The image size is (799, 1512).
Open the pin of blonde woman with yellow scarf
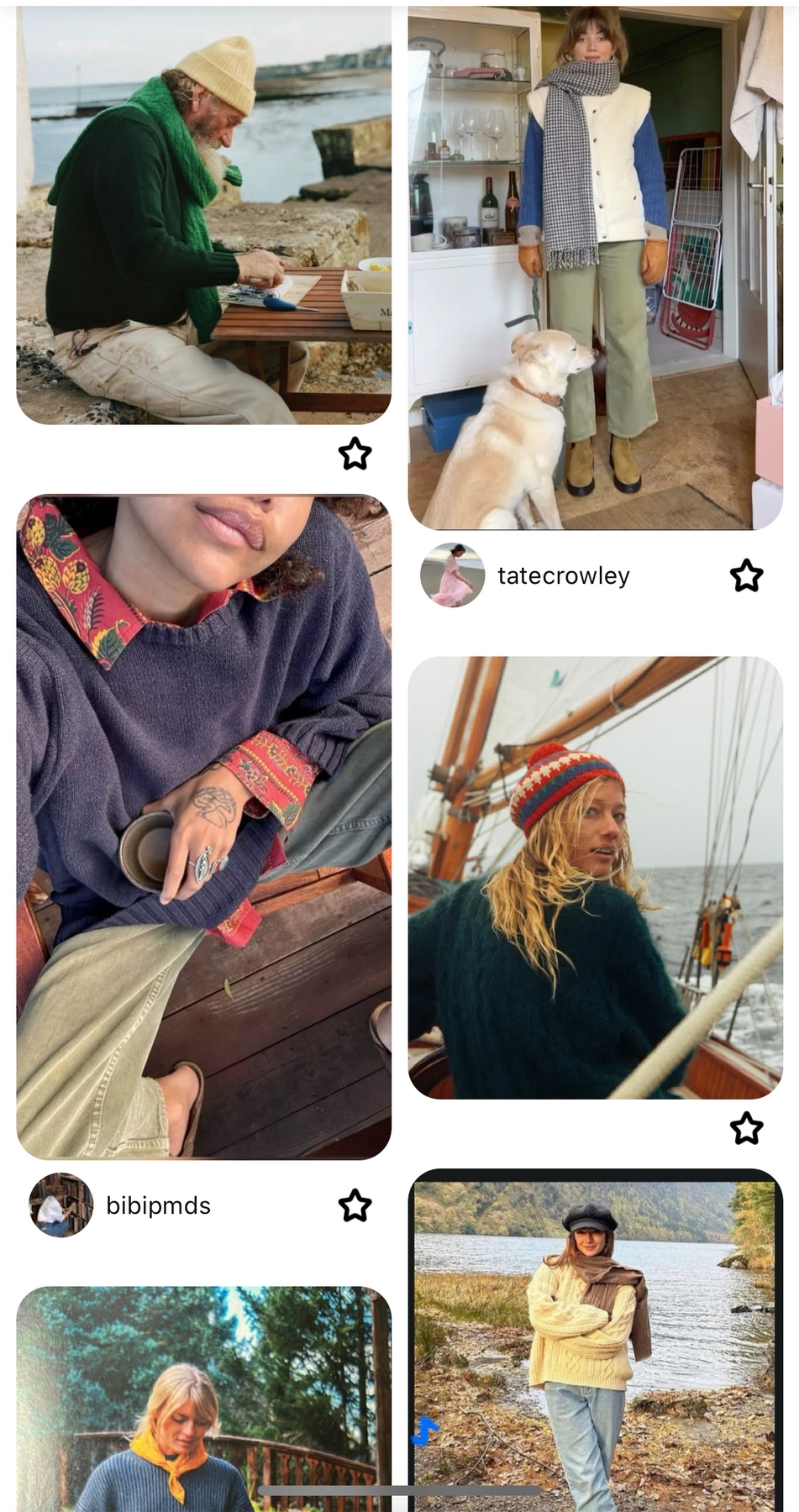204,1399
